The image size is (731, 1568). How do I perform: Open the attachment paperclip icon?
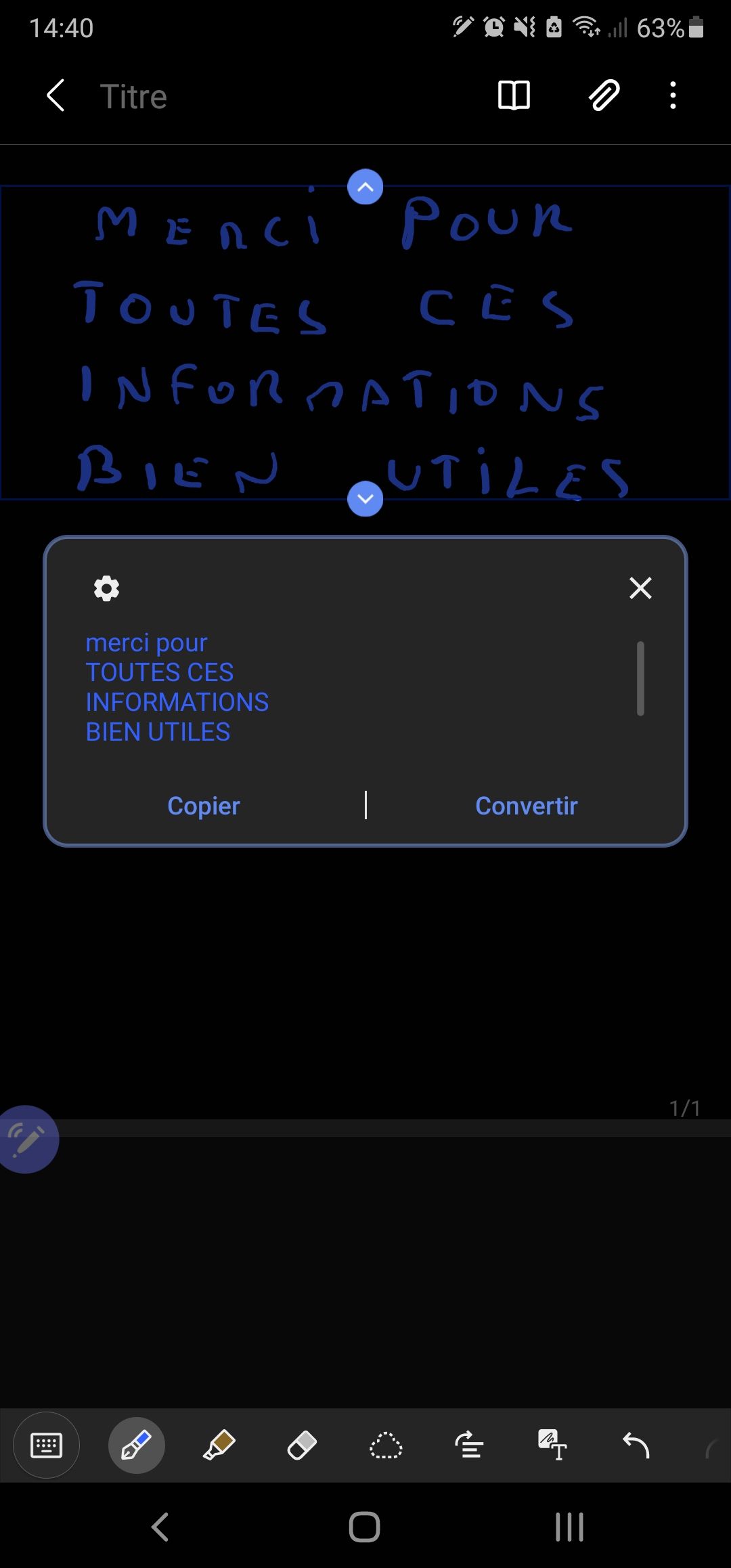[604, 95]
